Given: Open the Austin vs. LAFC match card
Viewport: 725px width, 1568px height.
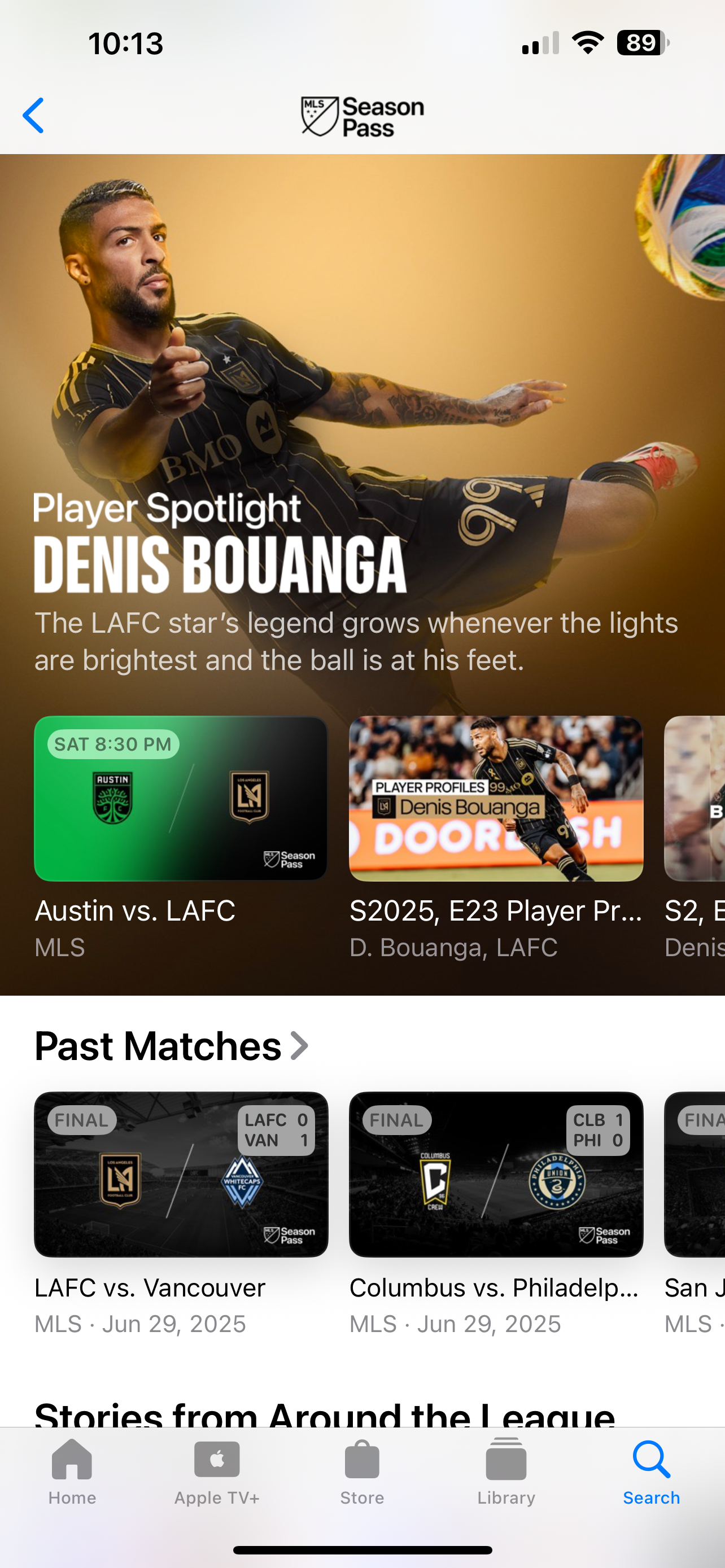Looking at the screenshot, I should [181, 798].
